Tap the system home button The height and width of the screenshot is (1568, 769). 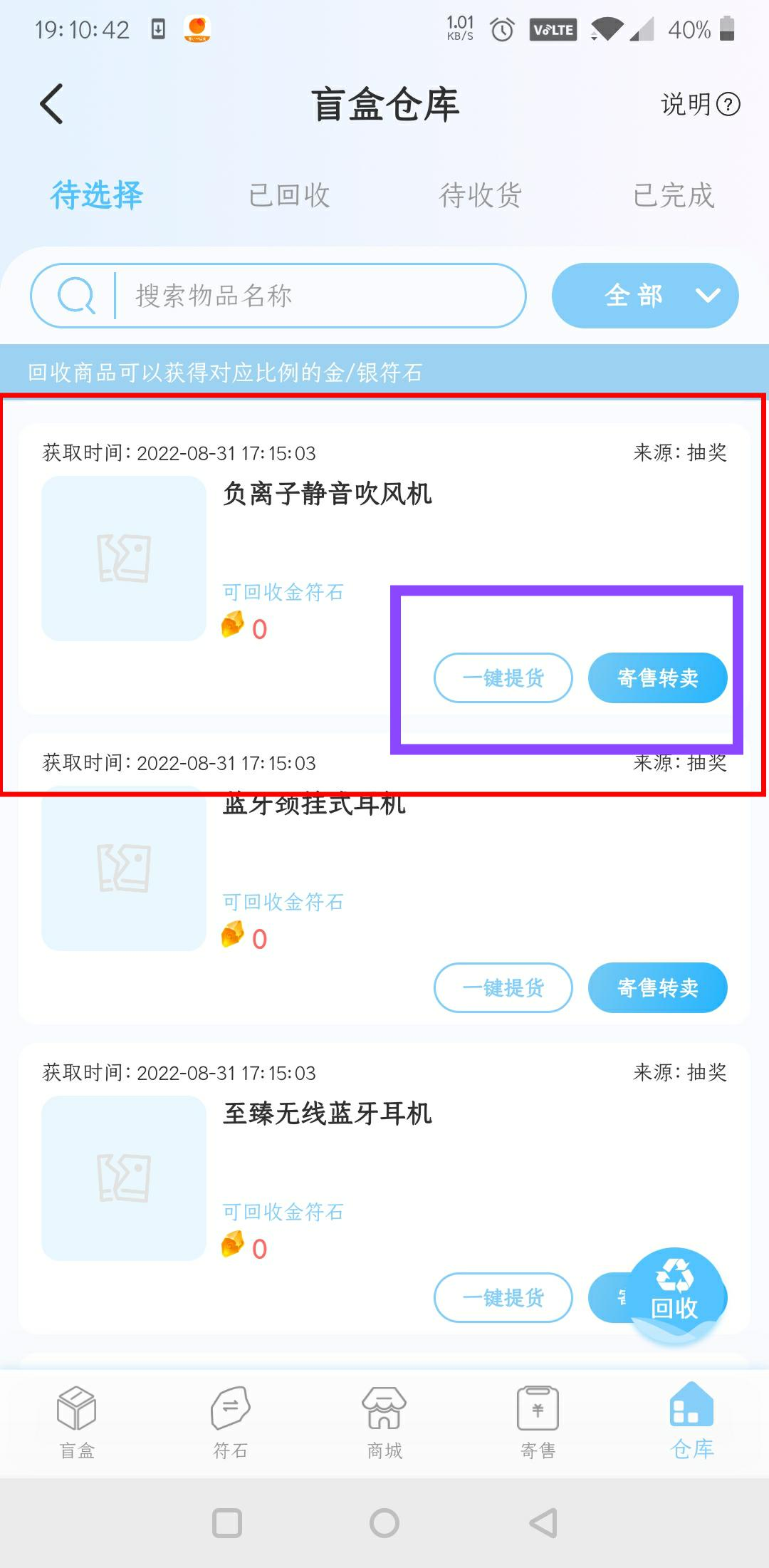tap(384, 1523)
